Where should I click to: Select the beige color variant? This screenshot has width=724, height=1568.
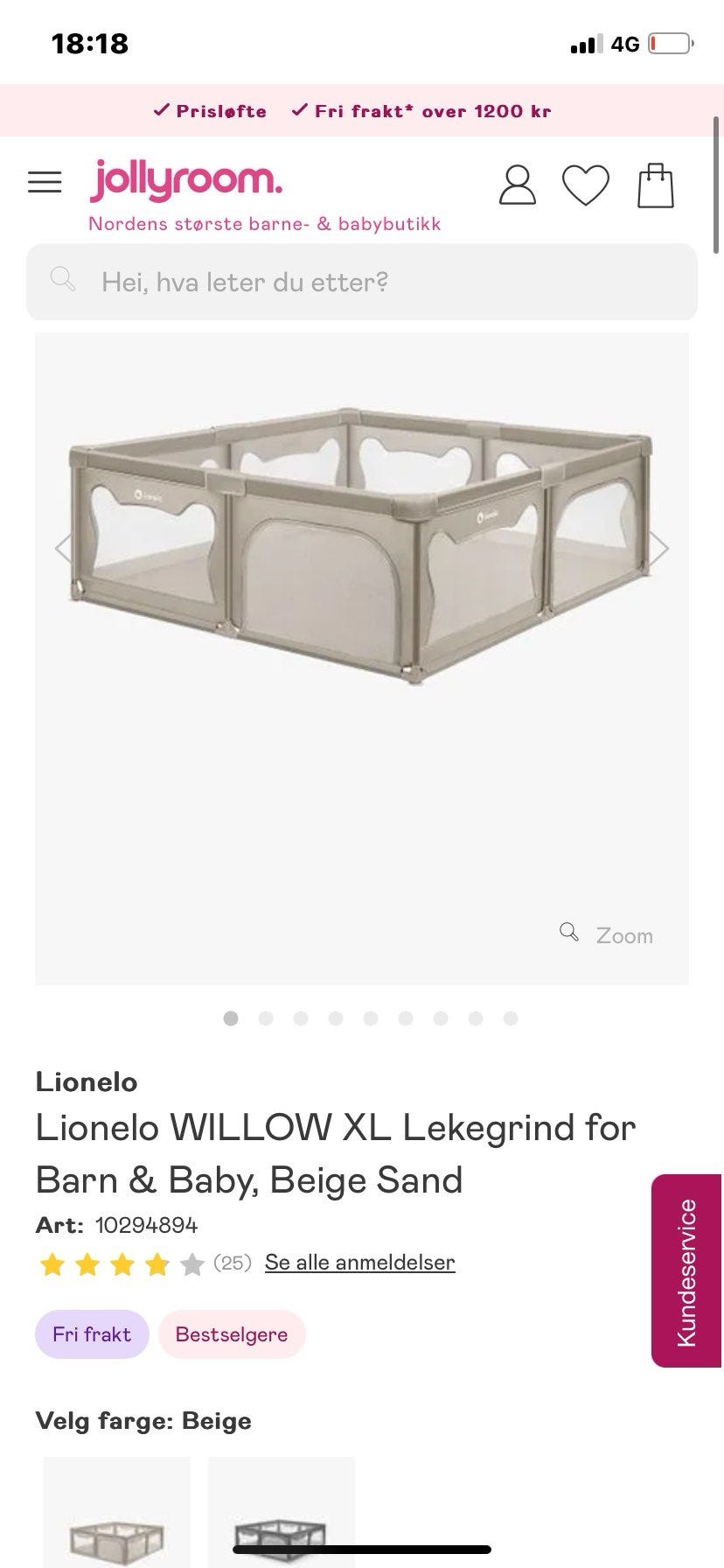tap(117, 1512)
